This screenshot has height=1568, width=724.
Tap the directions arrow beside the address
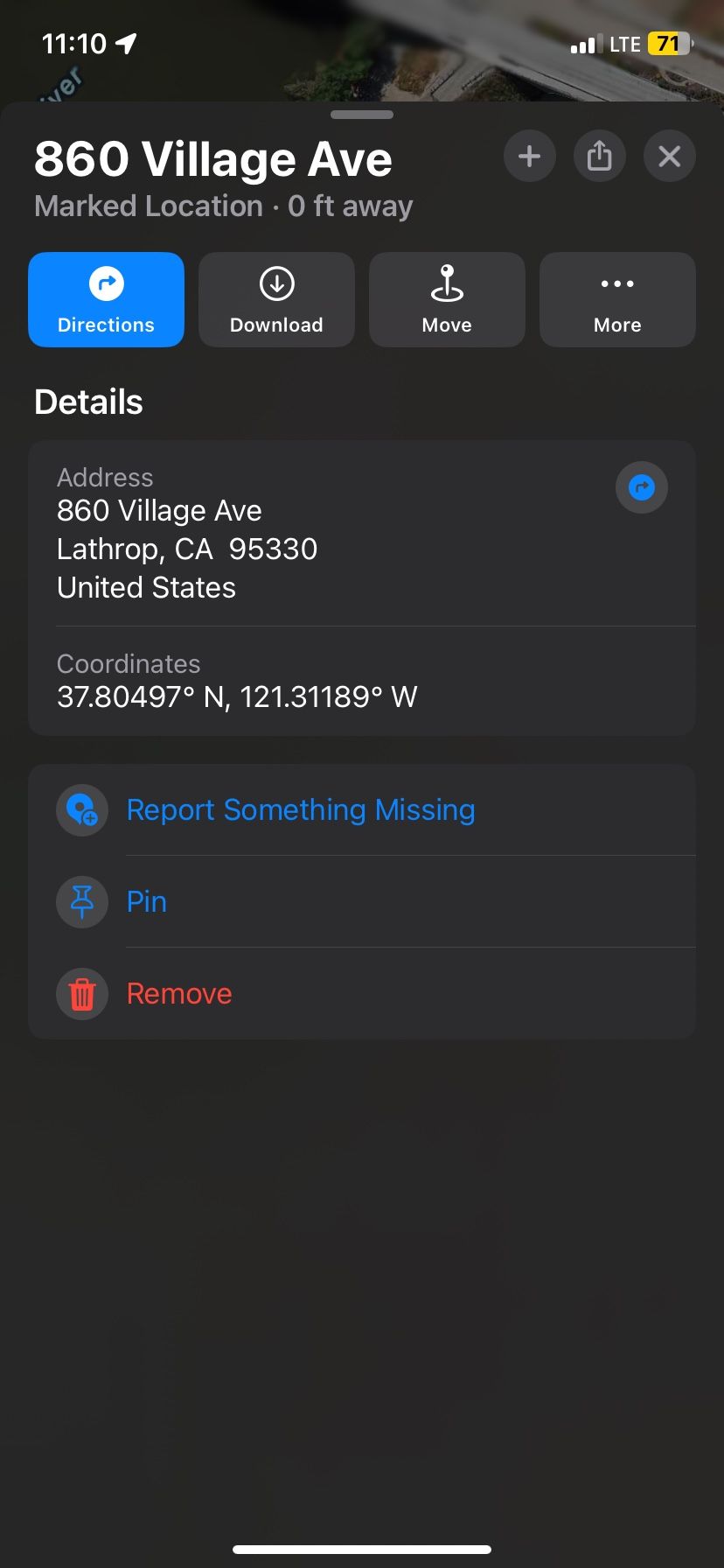point(641,487)
